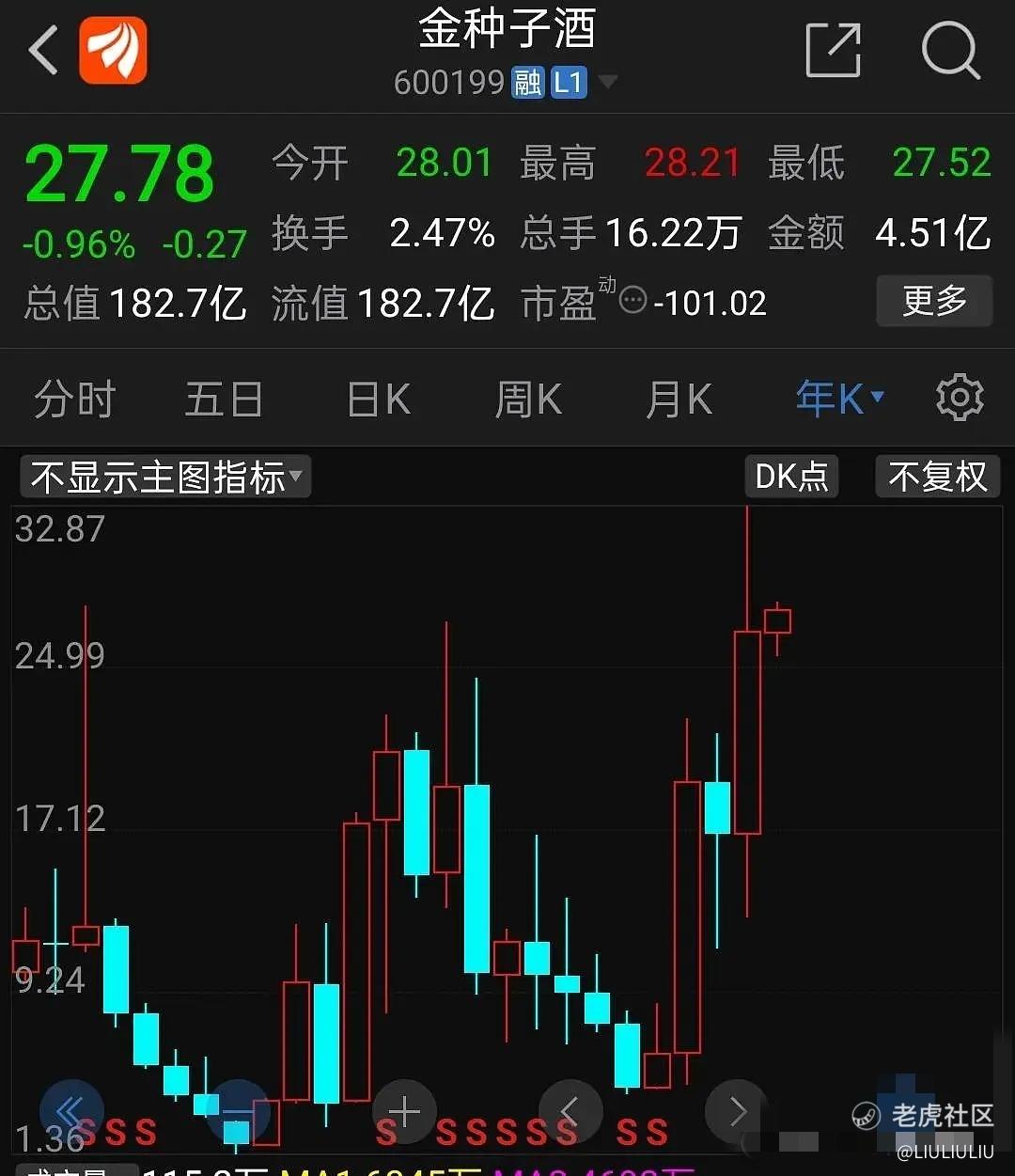1015x1176 pixels.
Task: Open the 不显示主图指标 indicator dropdown
Action: (165, 478)
